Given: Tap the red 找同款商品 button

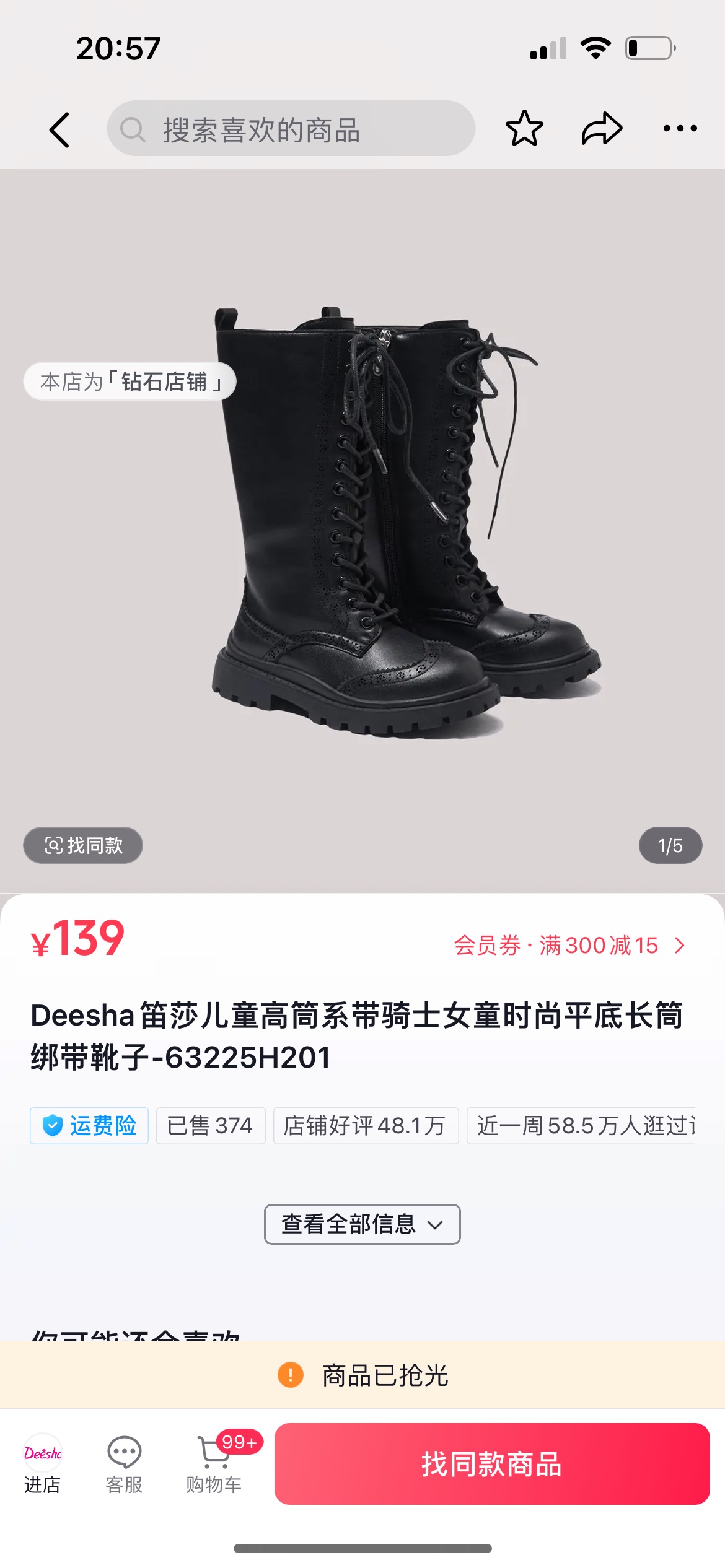Looking at the screenshot, I should (492, 1464).
